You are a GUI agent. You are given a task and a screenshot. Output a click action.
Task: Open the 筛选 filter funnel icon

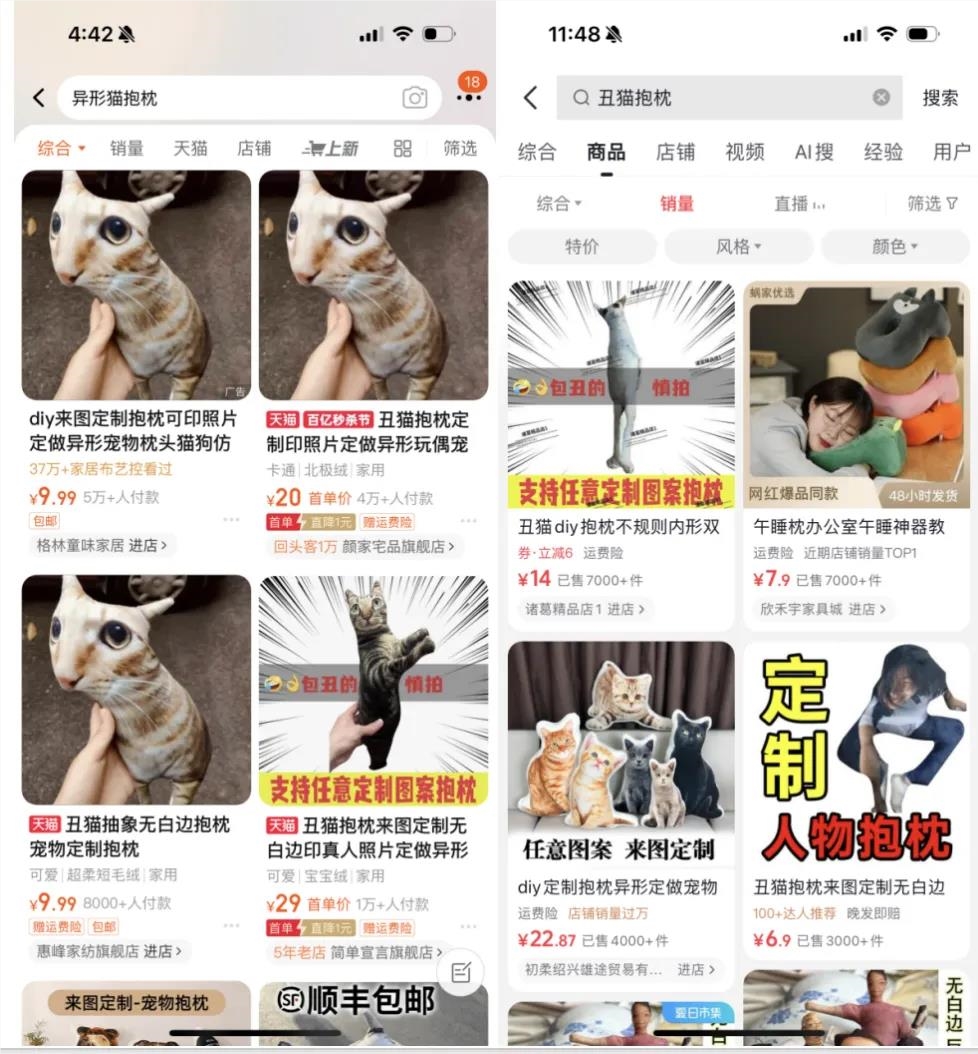point(932,204)
